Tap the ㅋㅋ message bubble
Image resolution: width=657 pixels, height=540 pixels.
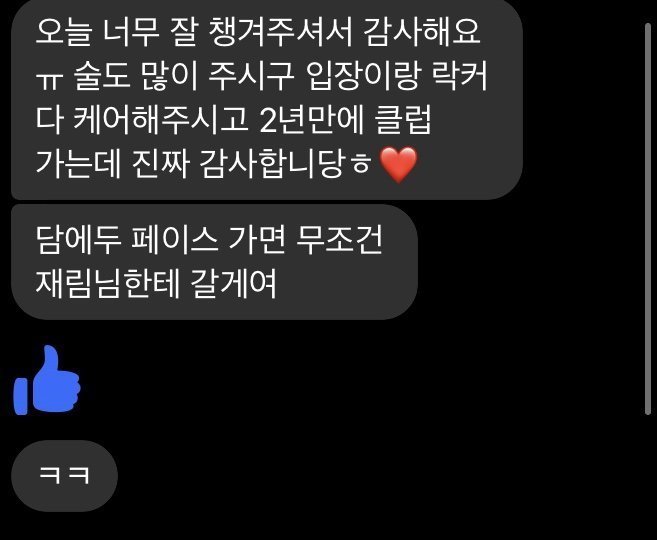pyautogui.click(x=65, y=476)
